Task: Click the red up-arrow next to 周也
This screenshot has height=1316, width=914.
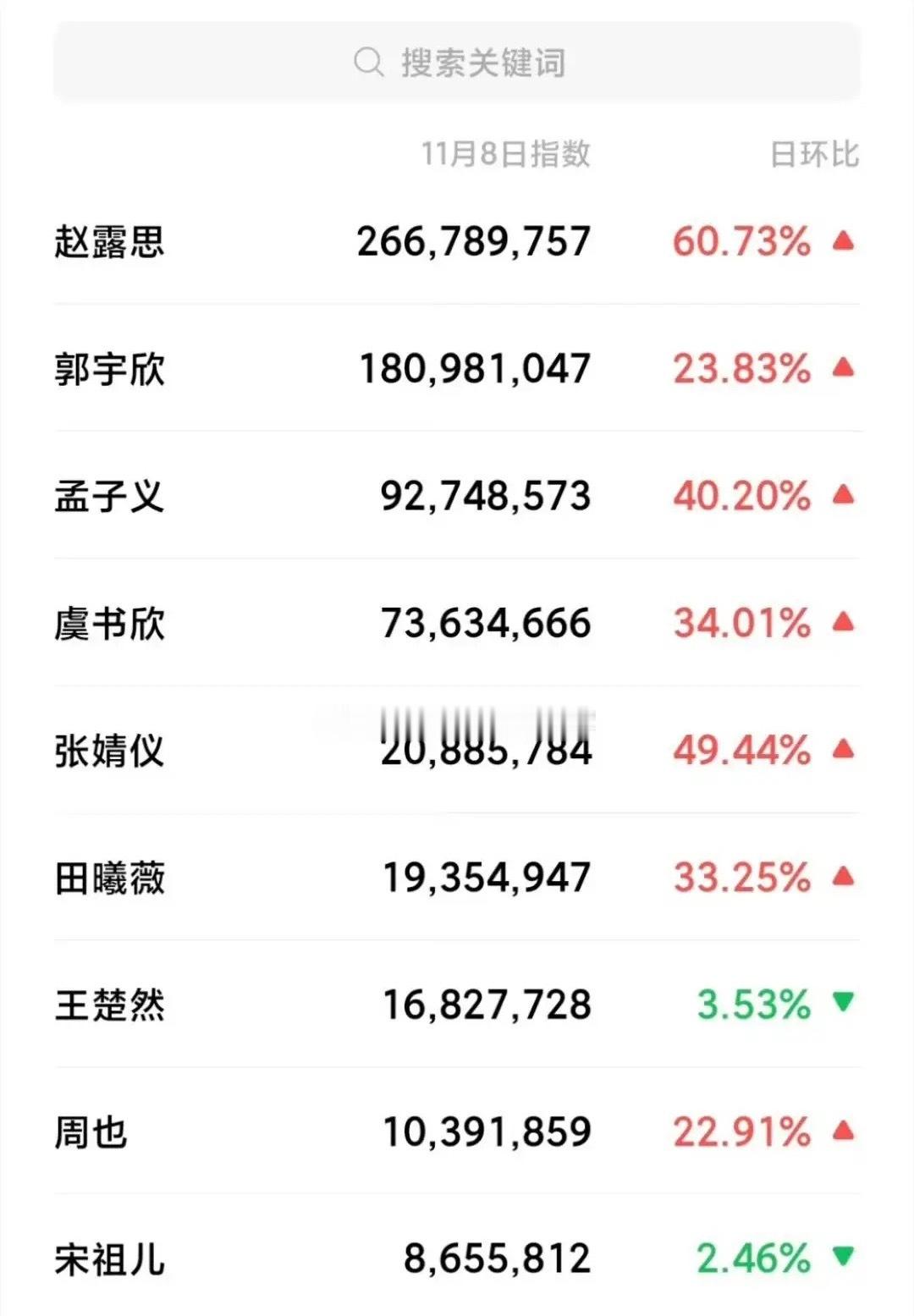Action: [x=844, y=1132]
